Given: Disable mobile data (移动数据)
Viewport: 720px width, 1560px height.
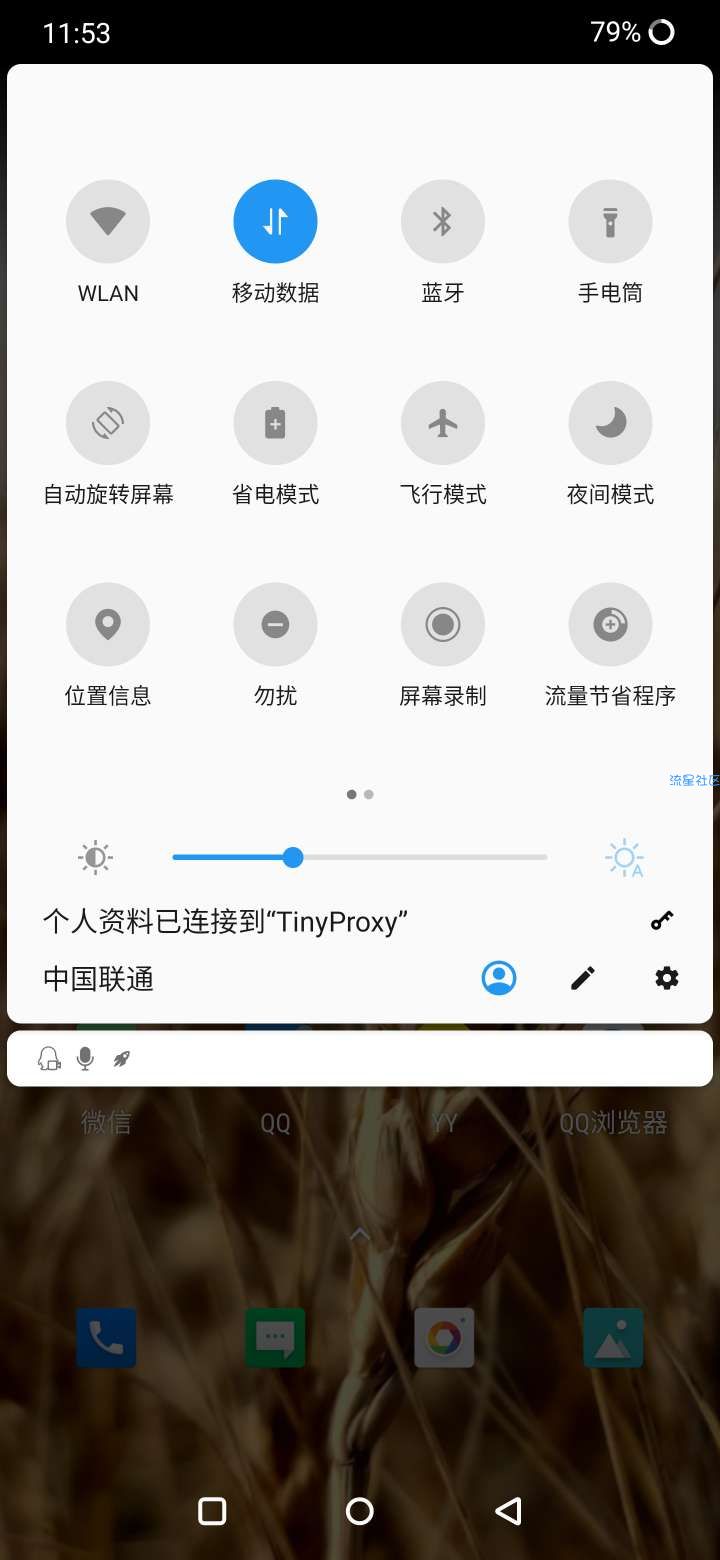Looking at the screenshot, I should [x=275, y=222].
